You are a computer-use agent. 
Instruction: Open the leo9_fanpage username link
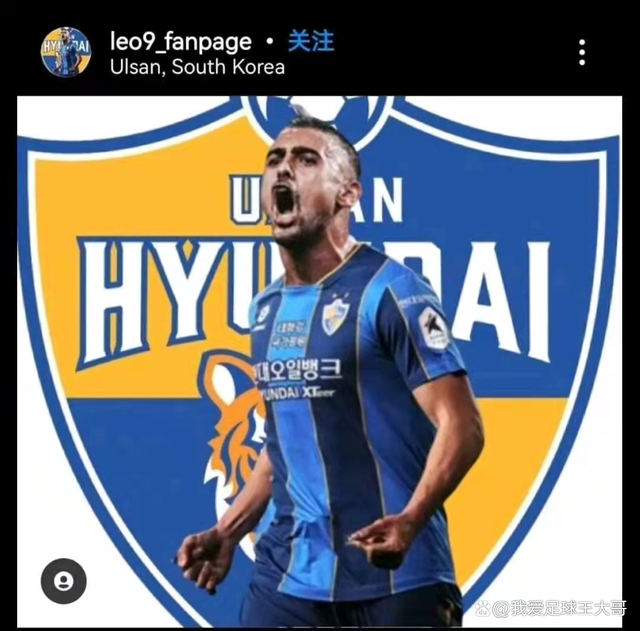point(180,41)
